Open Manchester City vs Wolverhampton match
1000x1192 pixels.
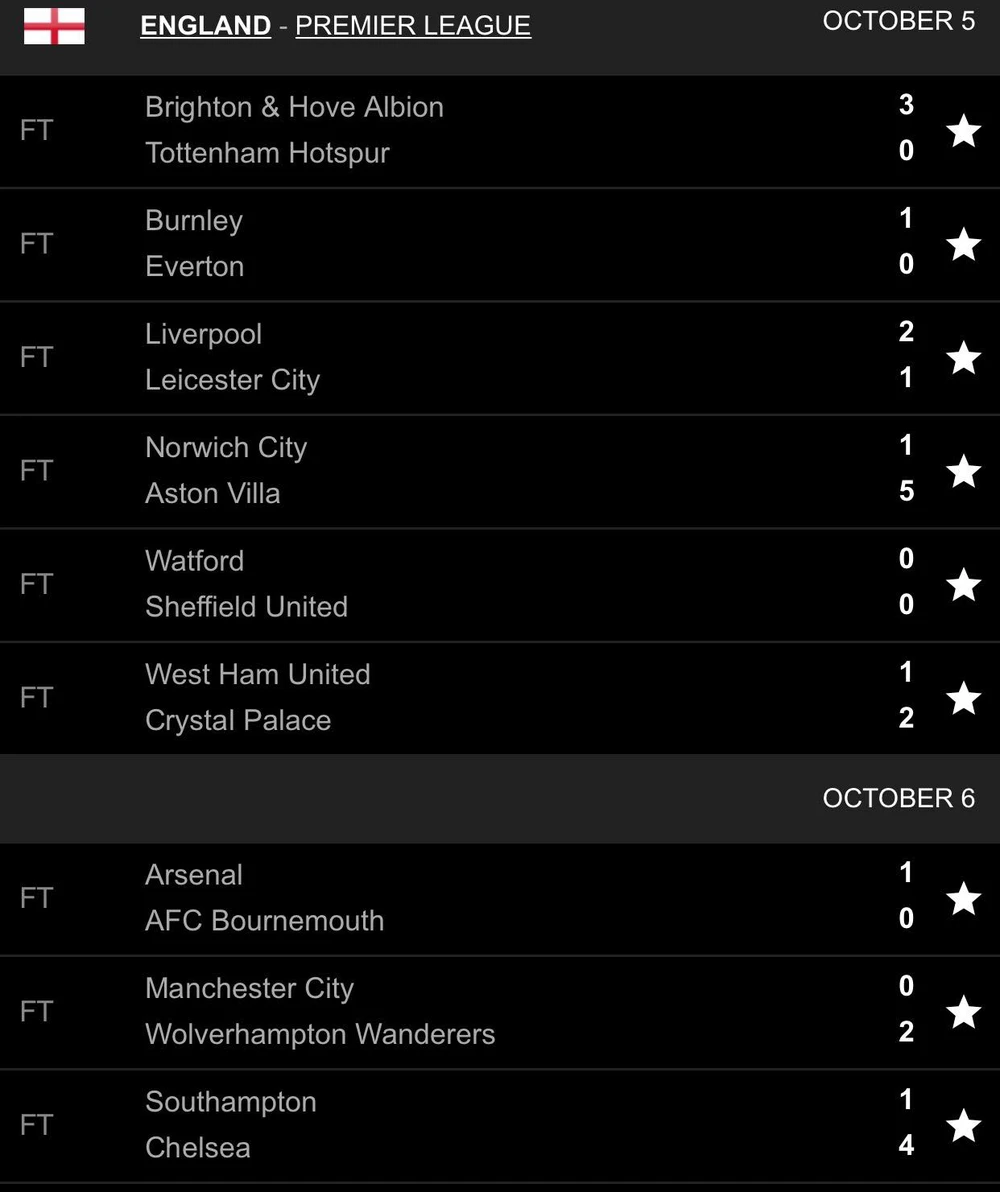coord(450,1011)
